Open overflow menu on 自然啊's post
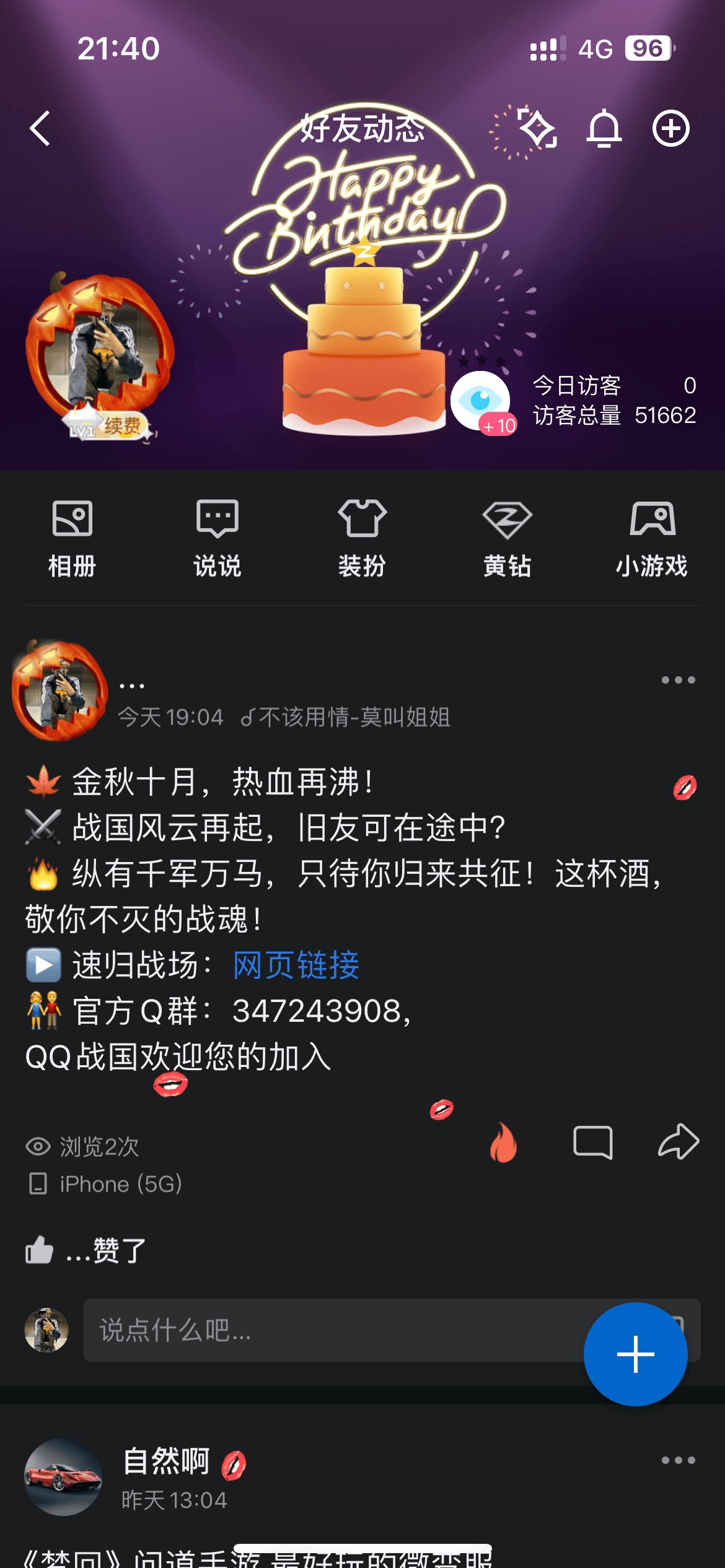 [678, 1460]
